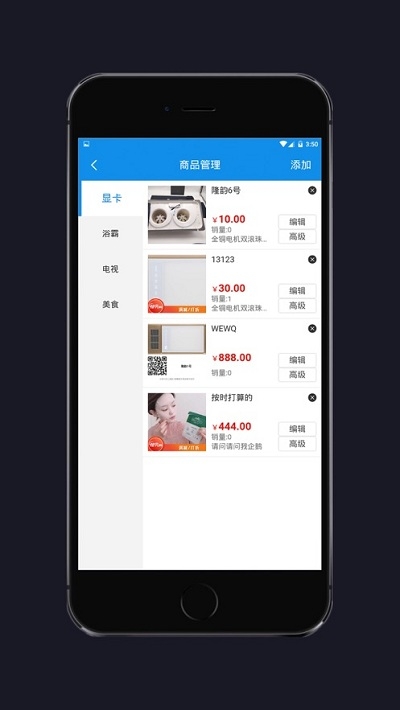400x710 pixels.
Task: Edit the WEWQ product
Action: tap(297, 360)
